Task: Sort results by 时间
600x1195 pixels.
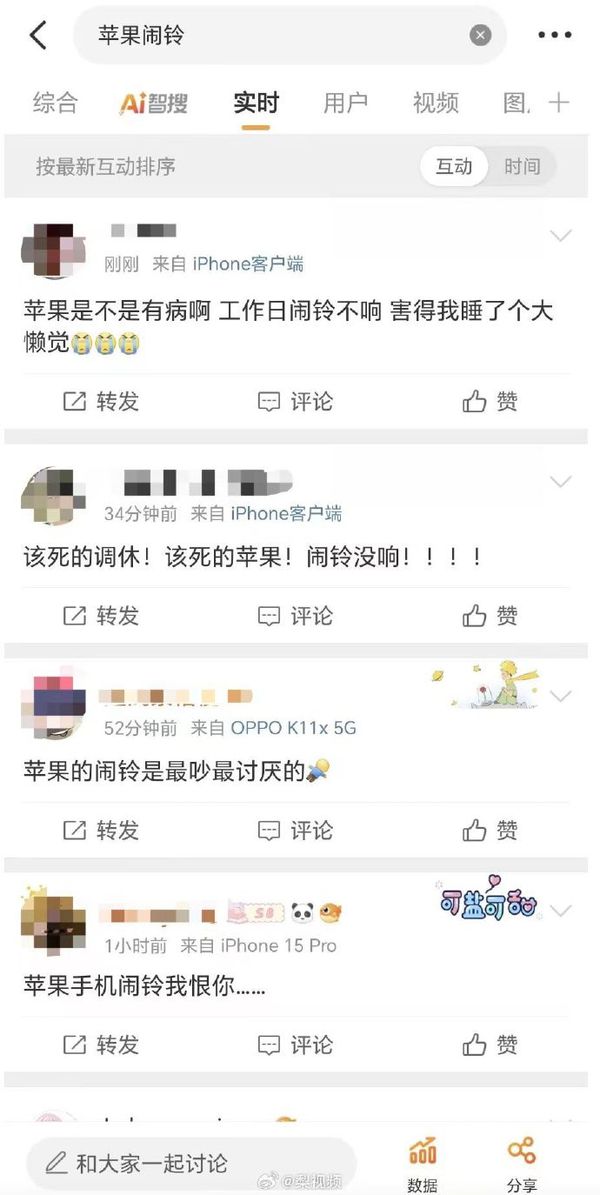Action: point(521,166)
